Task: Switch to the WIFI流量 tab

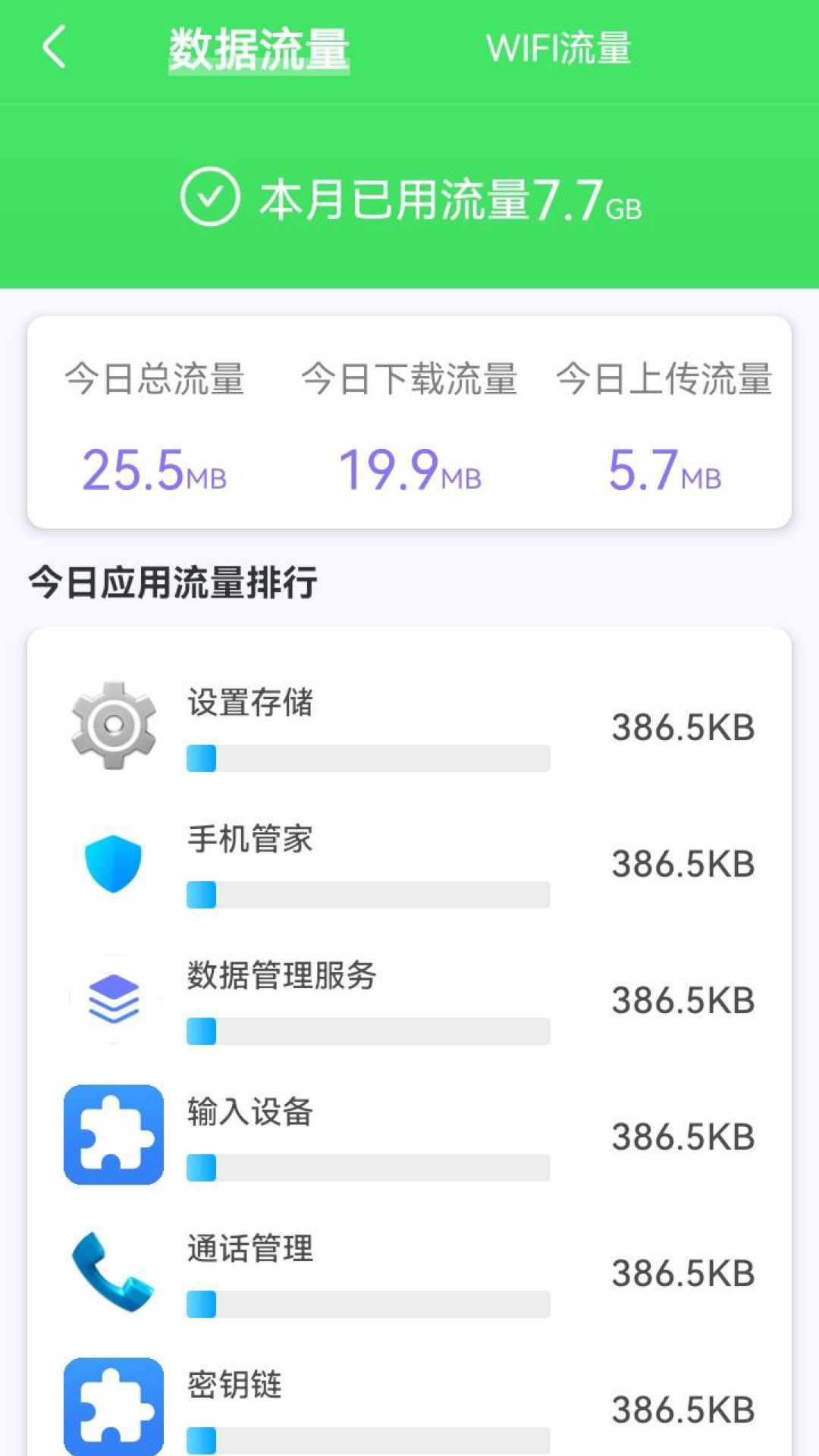Action: [559, 48]
